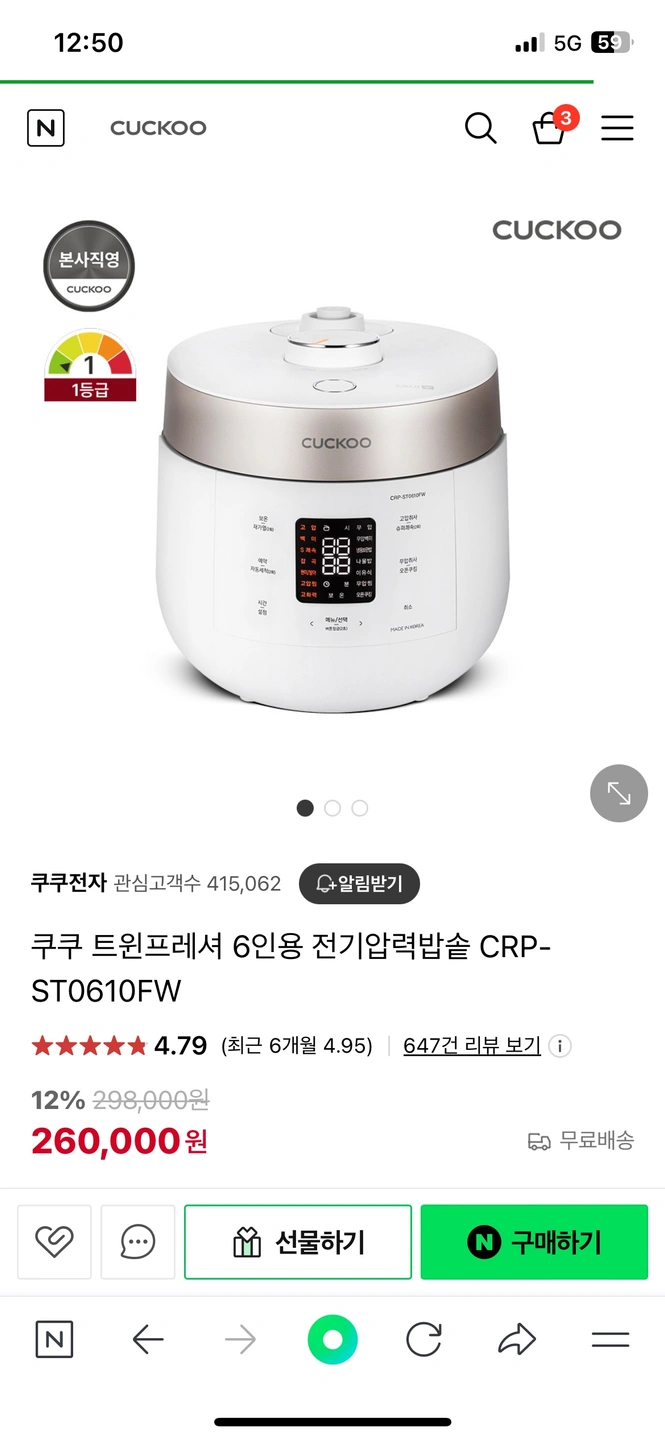Share this product page
This screenshot has height=1440, width=665.
click(517, 1340)
